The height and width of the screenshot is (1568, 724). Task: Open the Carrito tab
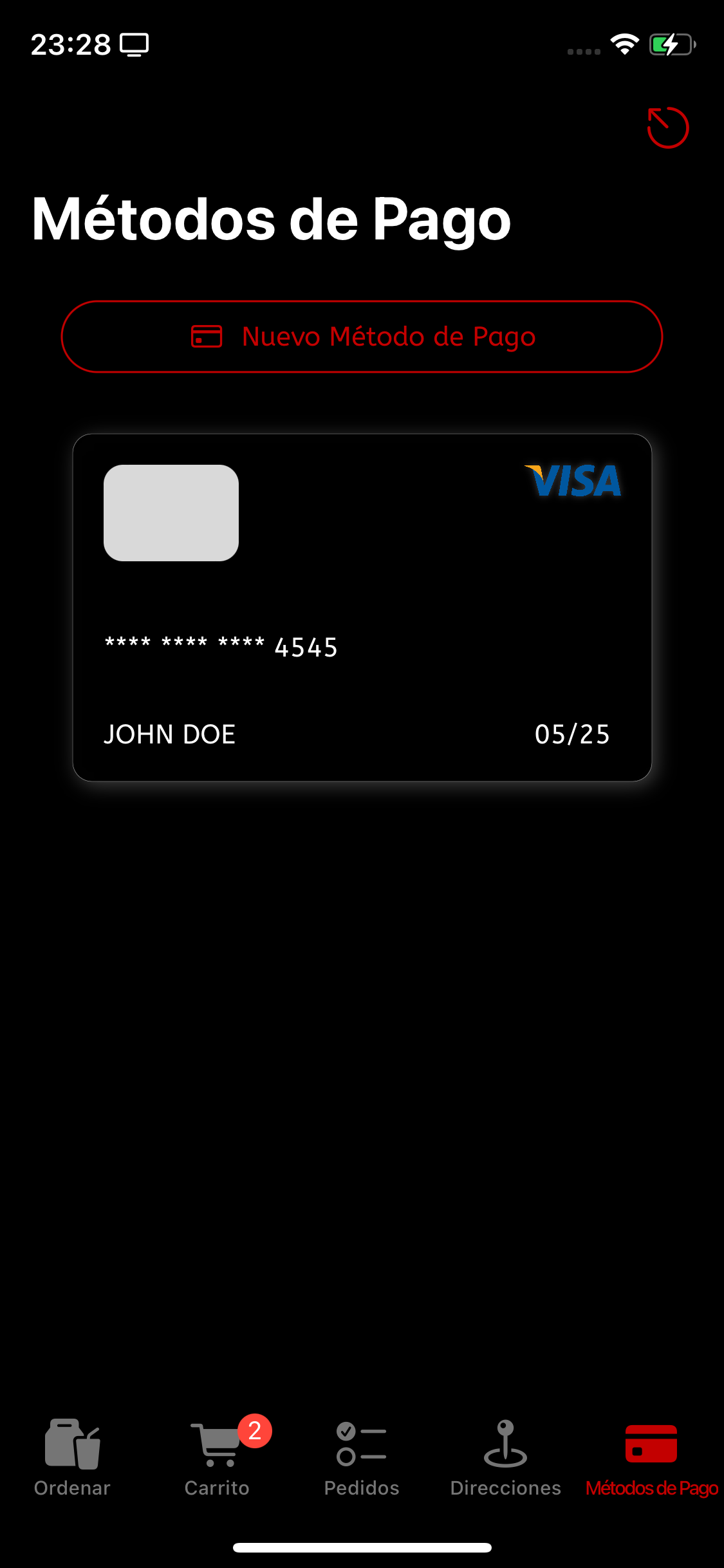(x=218, y=1457)
